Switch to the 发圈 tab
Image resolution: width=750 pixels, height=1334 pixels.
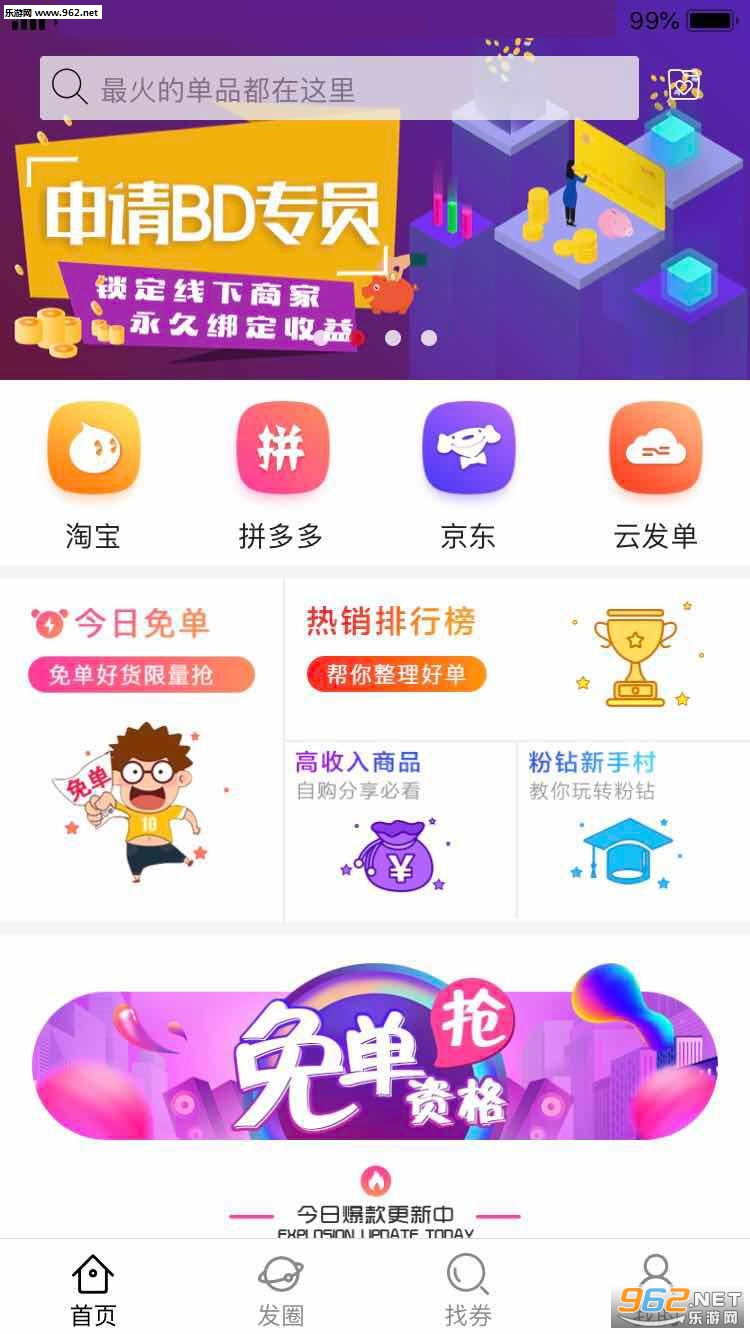tap(281, 1290)
